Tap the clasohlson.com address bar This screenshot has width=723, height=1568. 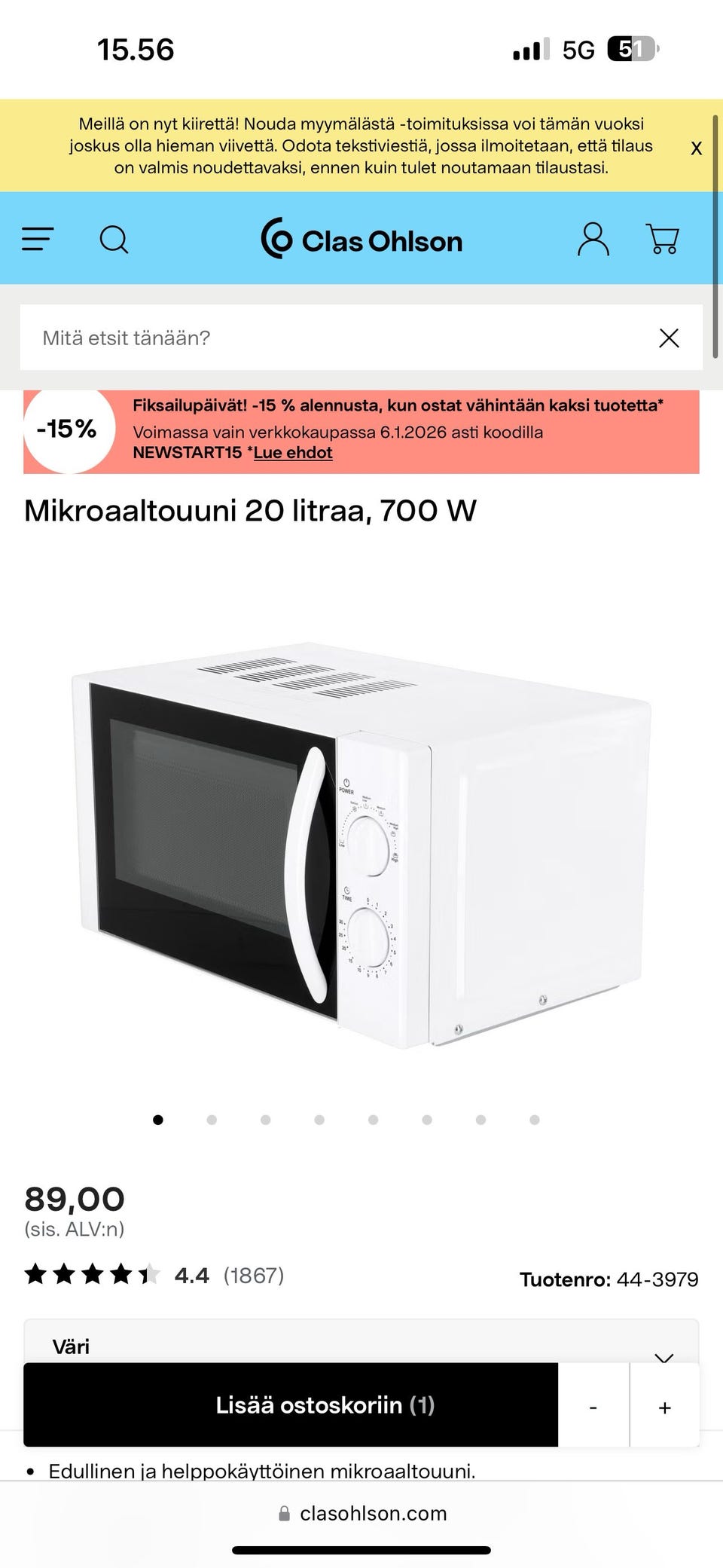pos(361,1513)
